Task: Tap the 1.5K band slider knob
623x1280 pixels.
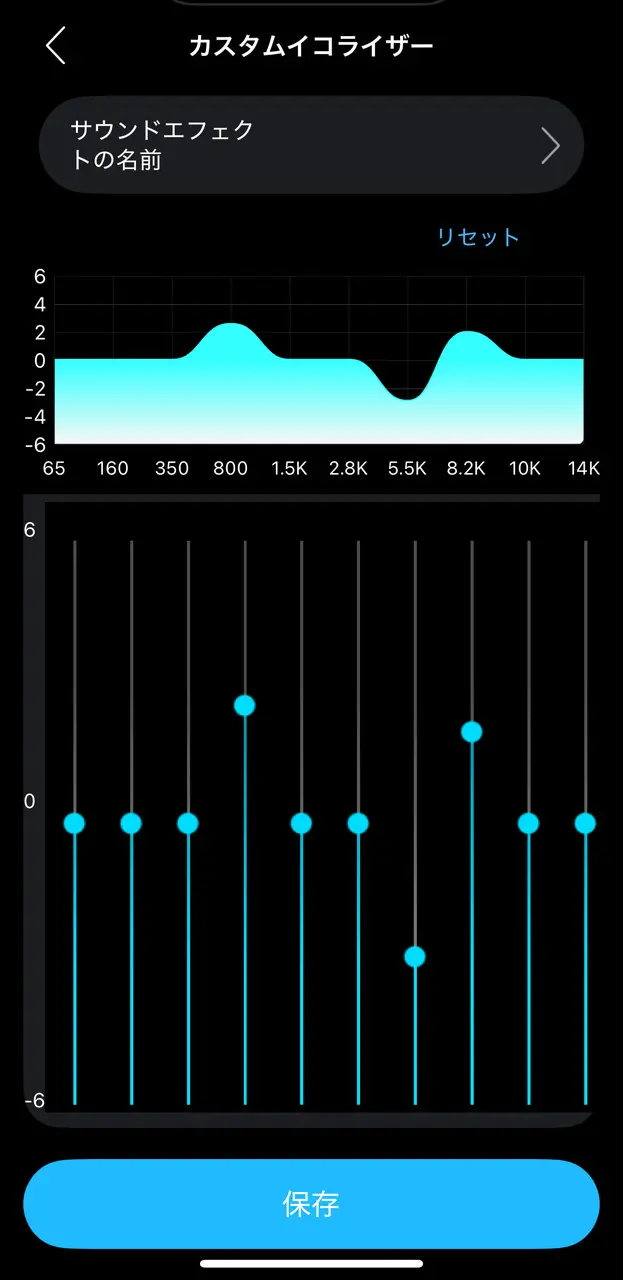Action: point(301,823)
